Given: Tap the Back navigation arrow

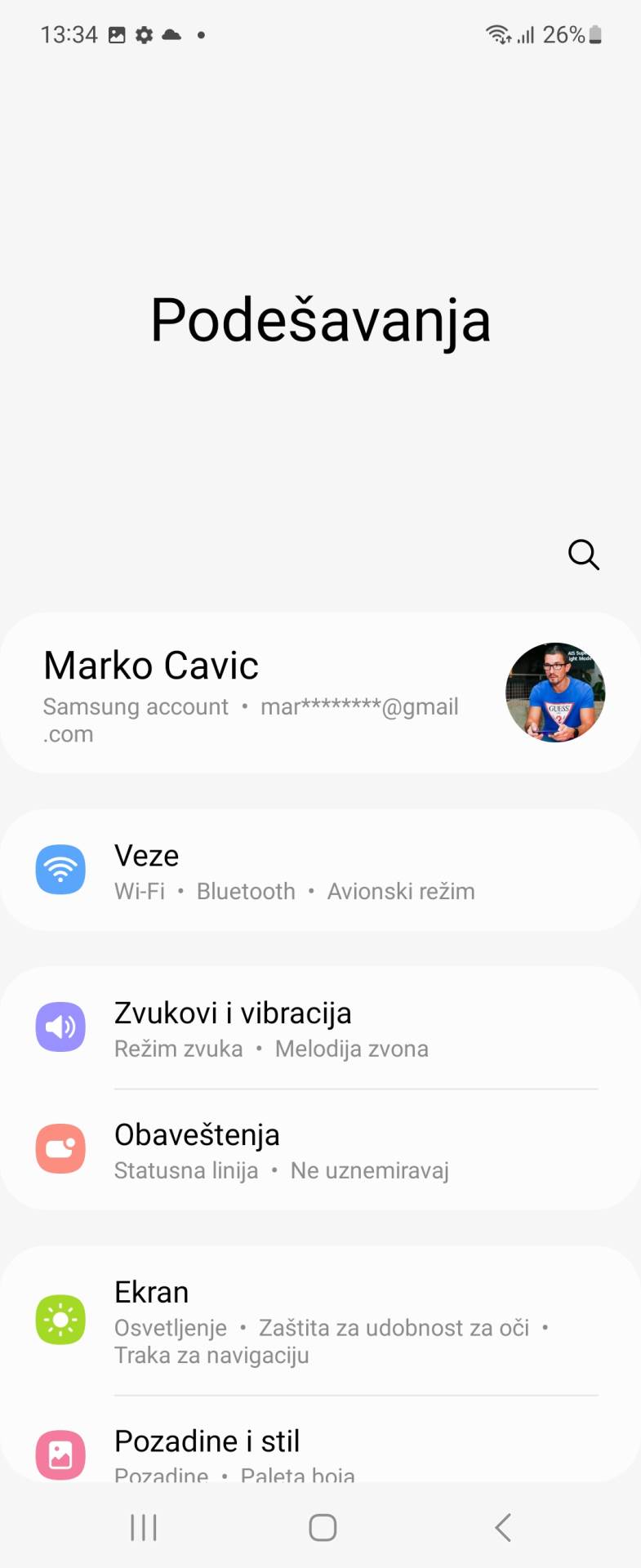Looking at the screenshot, I should pos(501,1526).
